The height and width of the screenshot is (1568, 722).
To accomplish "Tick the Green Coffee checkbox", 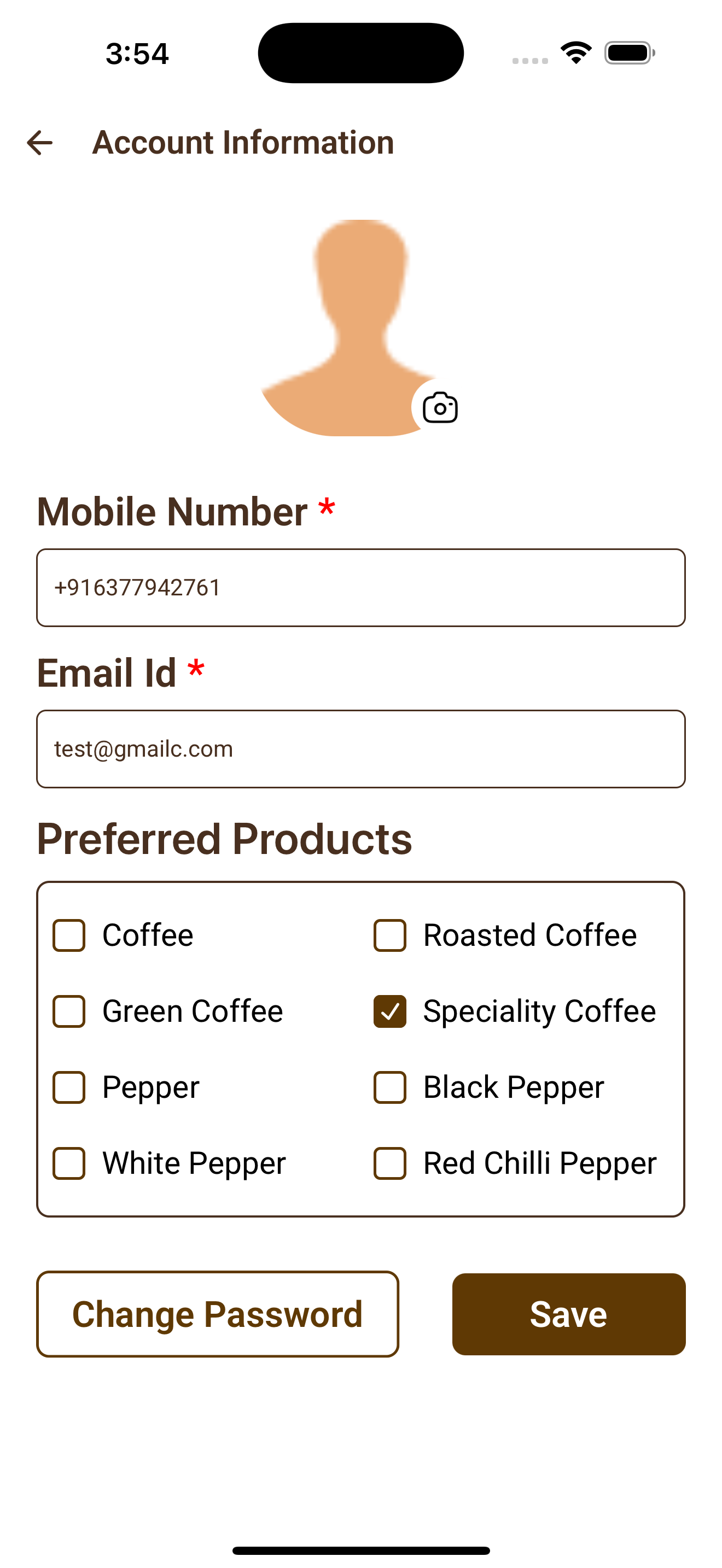I will point(69,1011).
